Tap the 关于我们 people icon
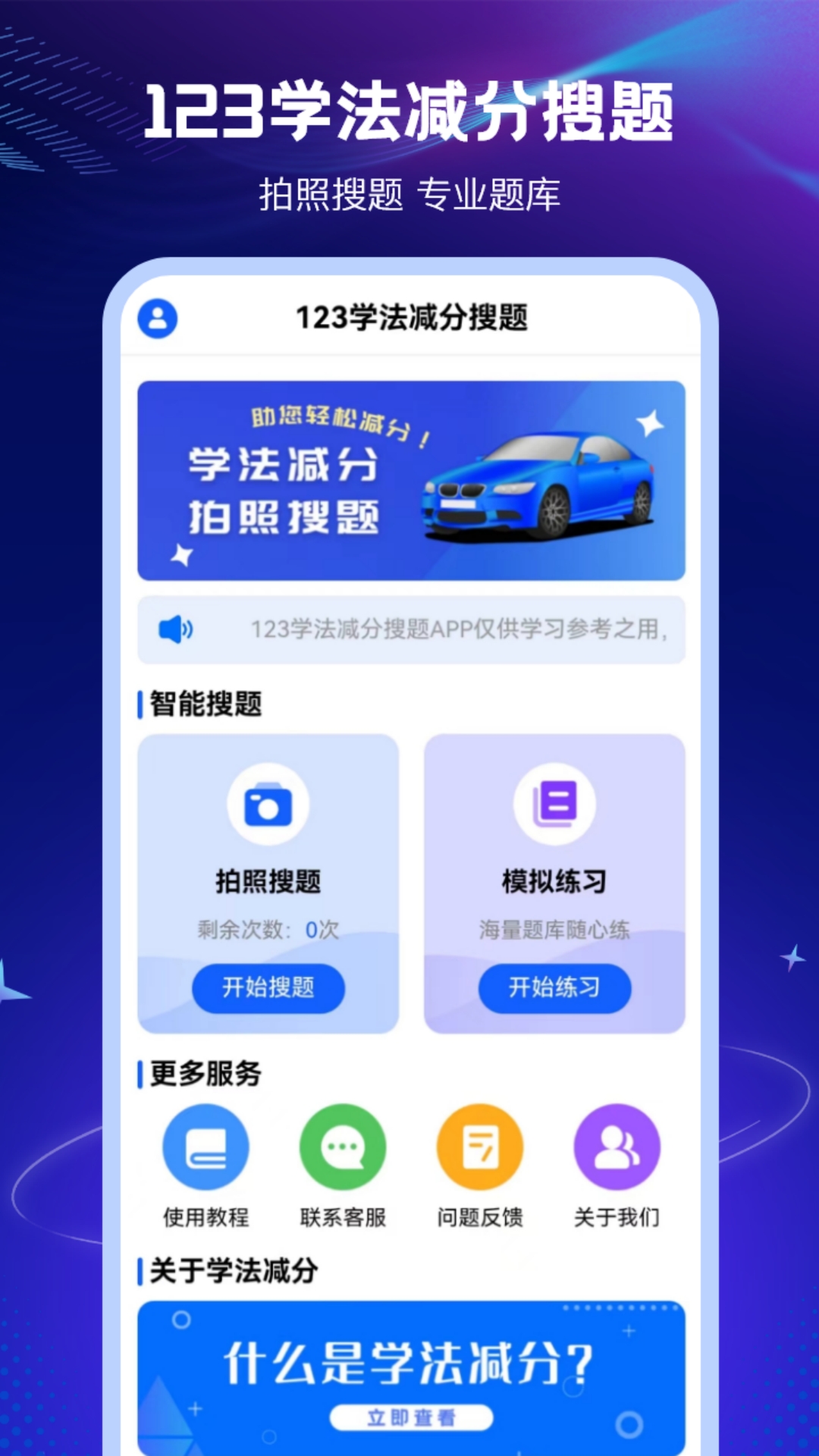Image resolution: width=819 pixels, height=1456 pixels. tap(617, 1147)
